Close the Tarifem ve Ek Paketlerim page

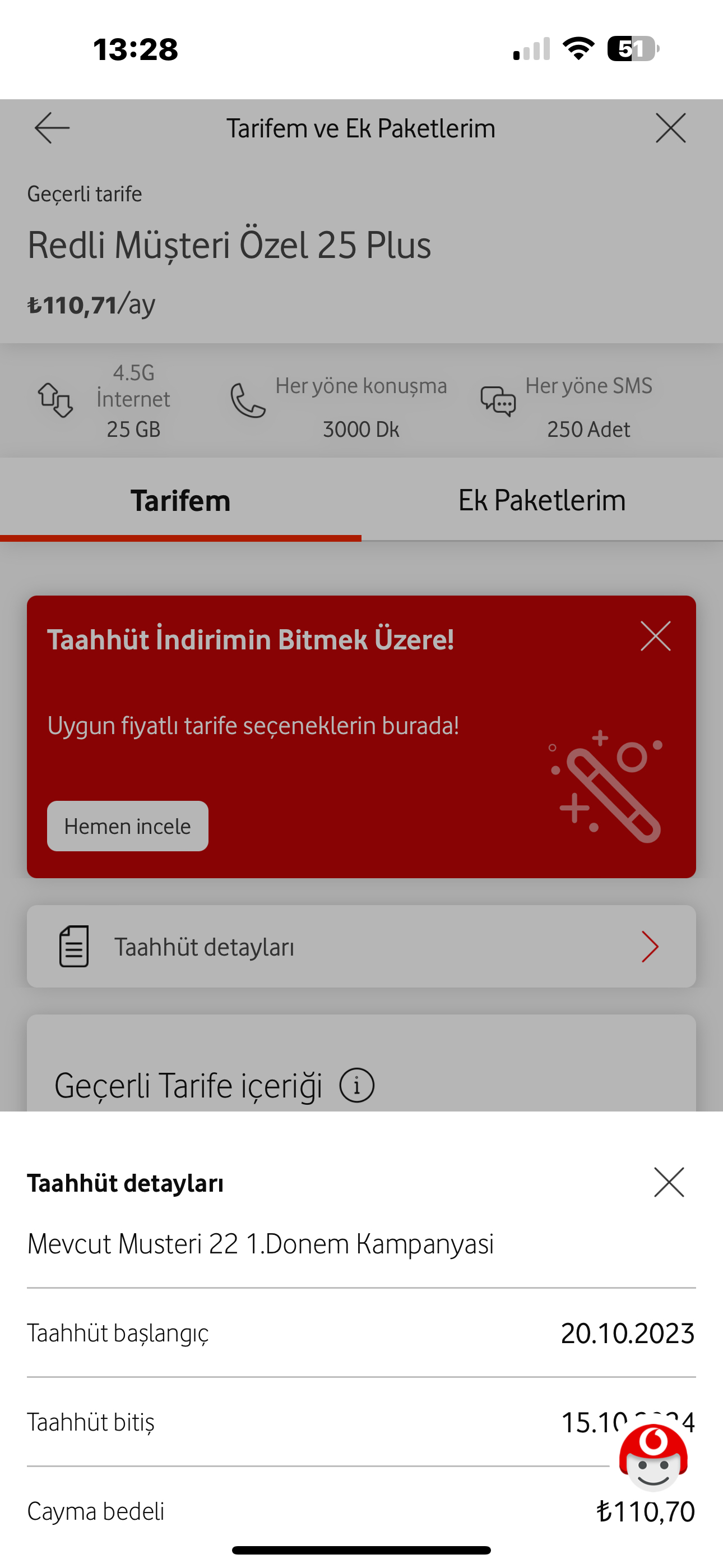671,128
